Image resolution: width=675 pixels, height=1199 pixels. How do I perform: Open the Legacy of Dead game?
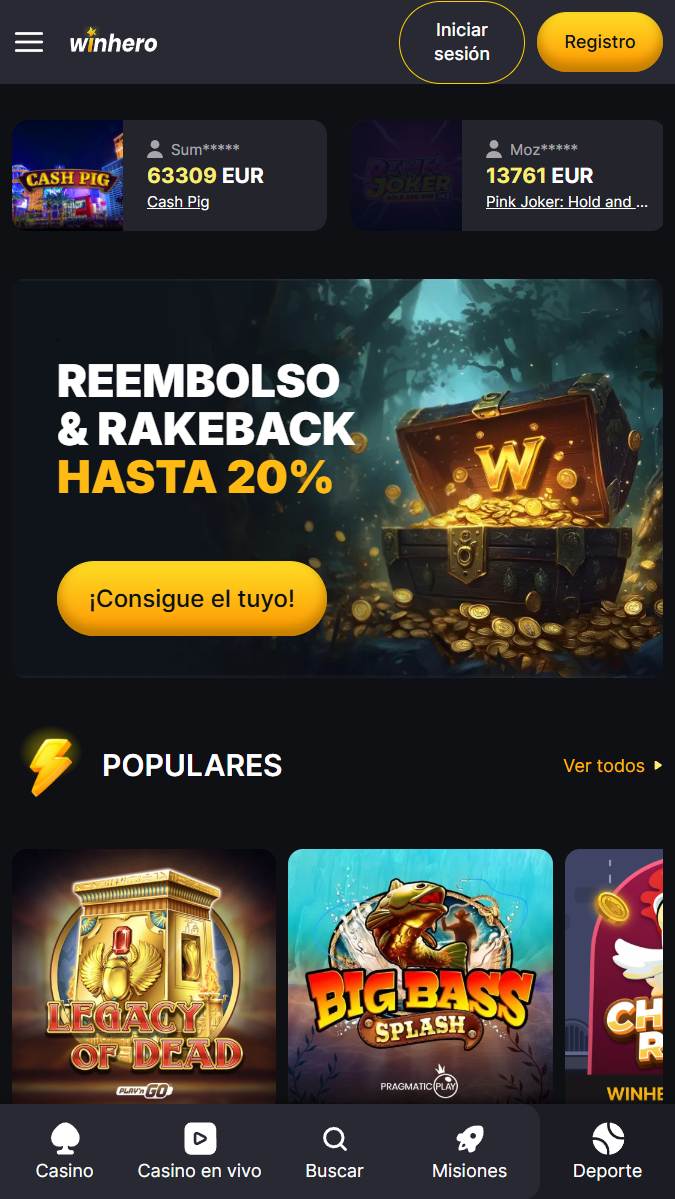[144, 976]
